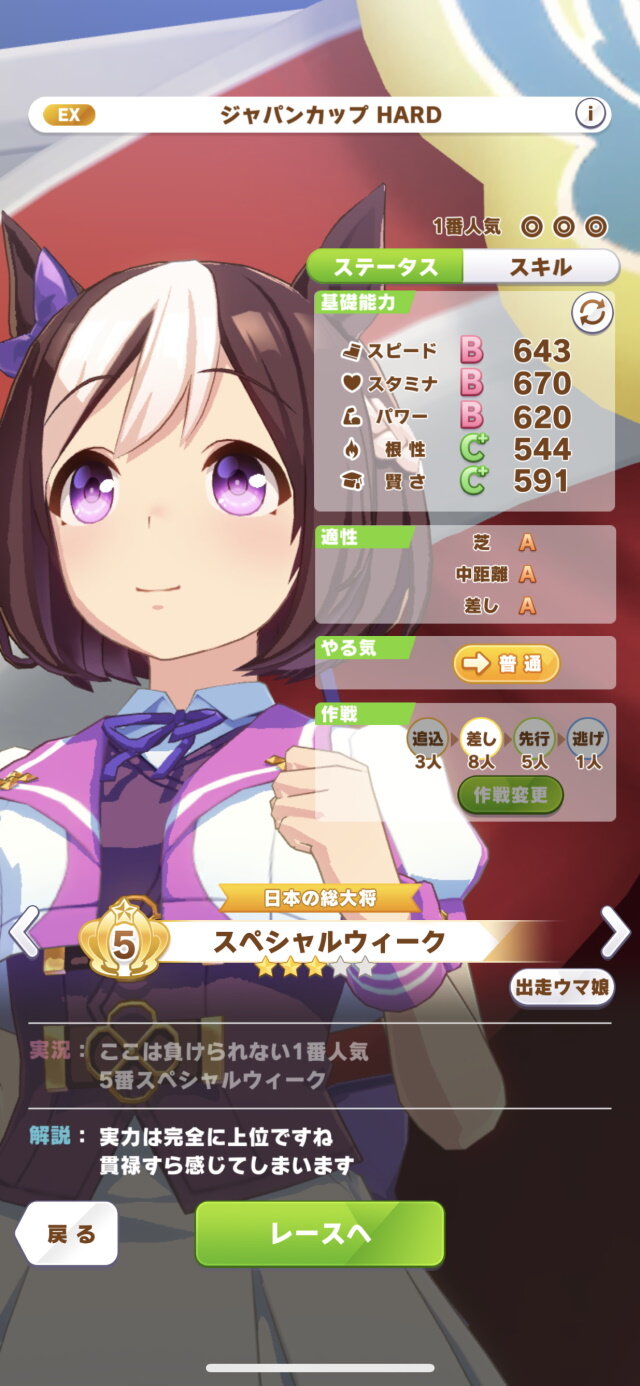Switch to the スキル tab
The width and height of the screenshot is (640, 1386).
[x=540, y=267]
